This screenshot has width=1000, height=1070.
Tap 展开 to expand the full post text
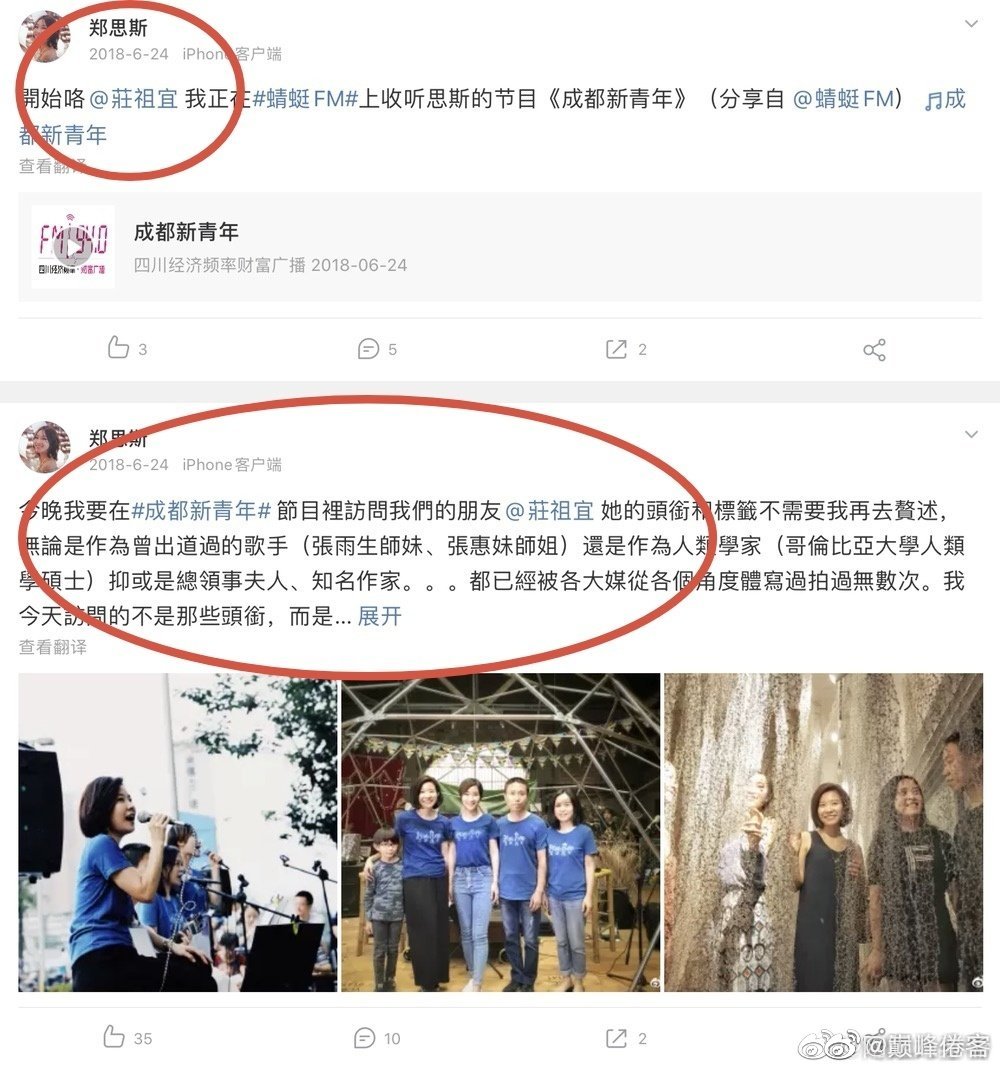[x=379, y=616]
